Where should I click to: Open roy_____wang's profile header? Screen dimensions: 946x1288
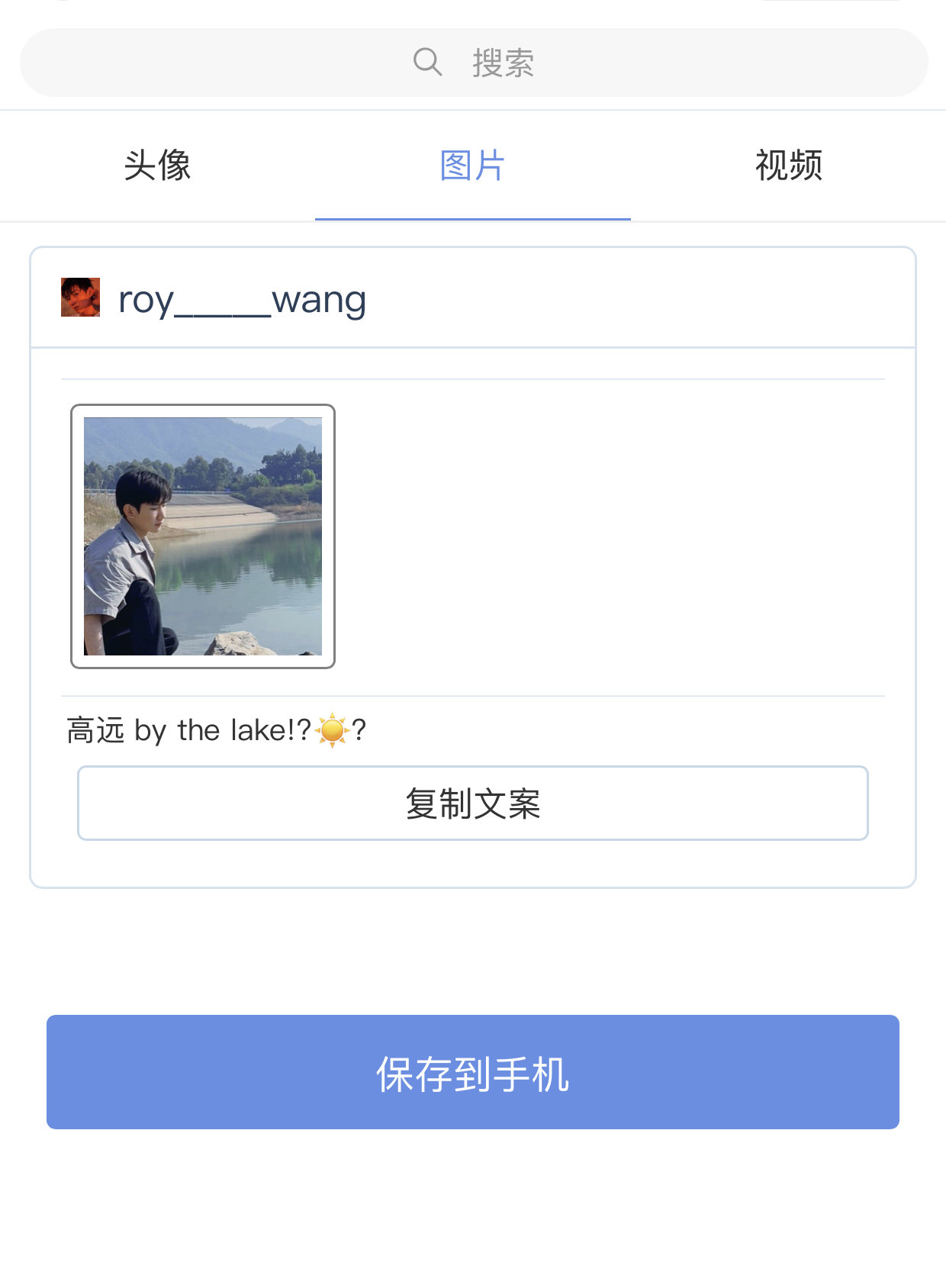click(243, 299)
